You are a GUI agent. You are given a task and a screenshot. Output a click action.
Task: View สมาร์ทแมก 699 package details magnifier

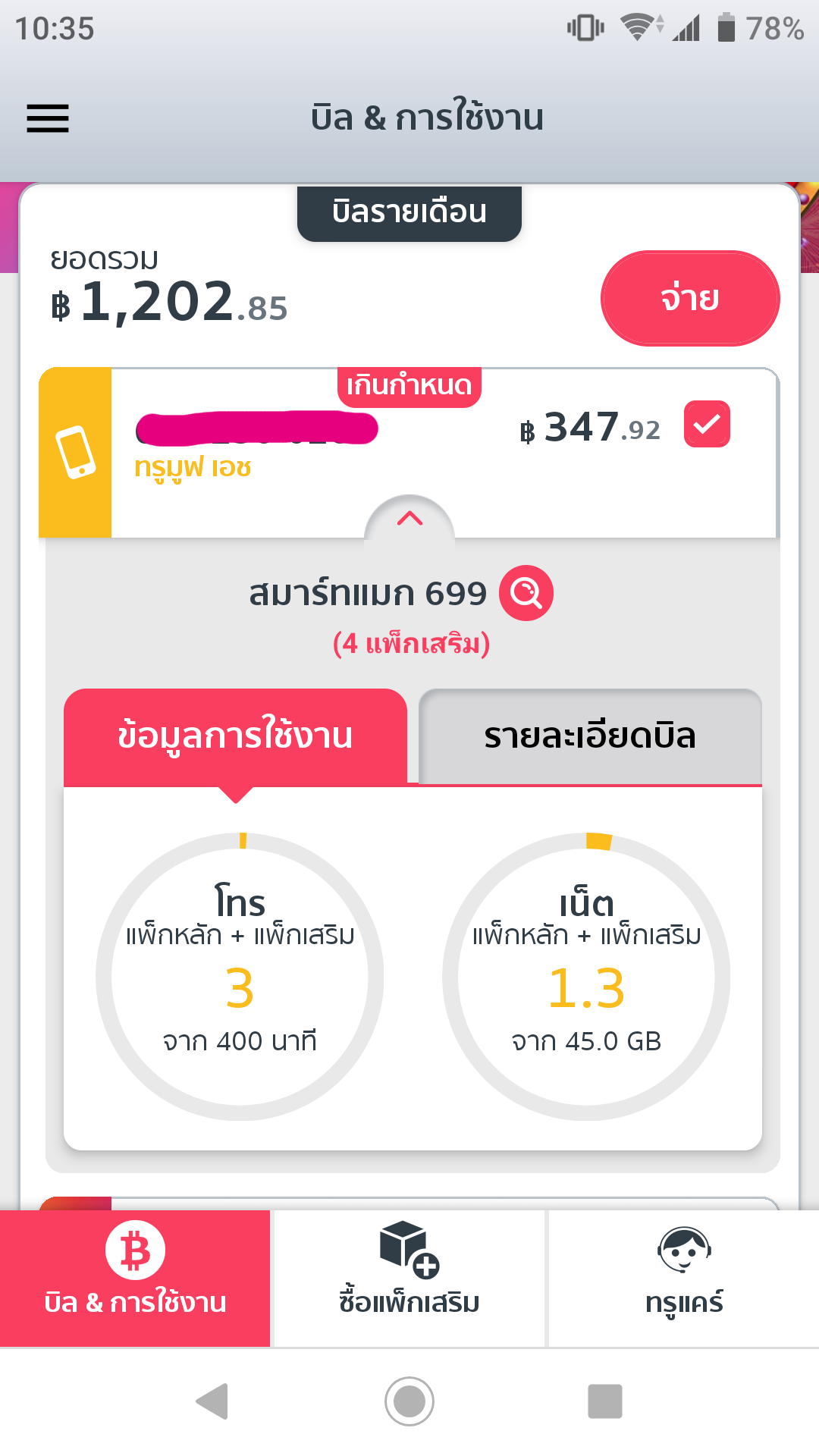pyautogui.click(x=526, y=593)
